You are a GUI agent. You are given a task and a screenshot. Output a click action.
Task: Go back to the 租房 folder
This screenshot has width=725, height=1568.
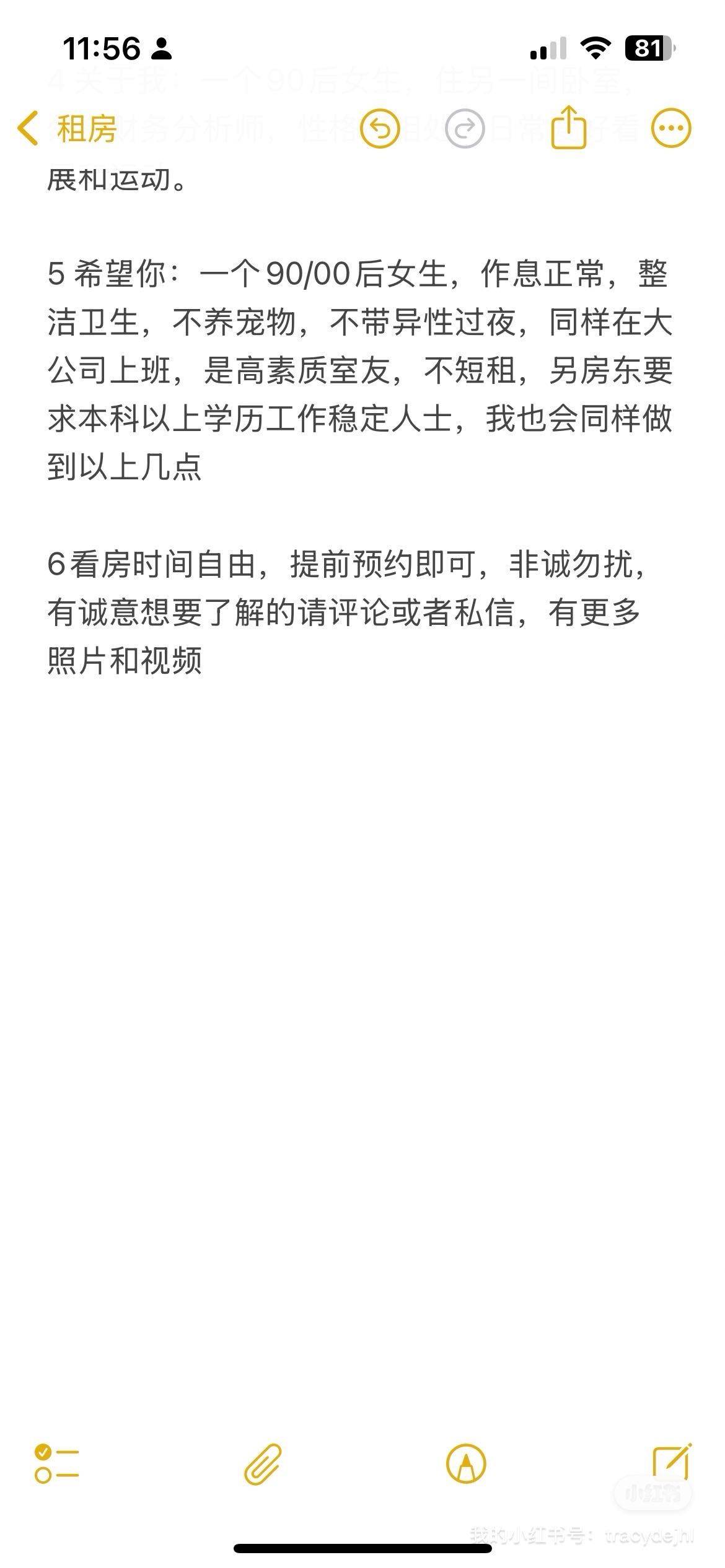[x=67, y=129]
